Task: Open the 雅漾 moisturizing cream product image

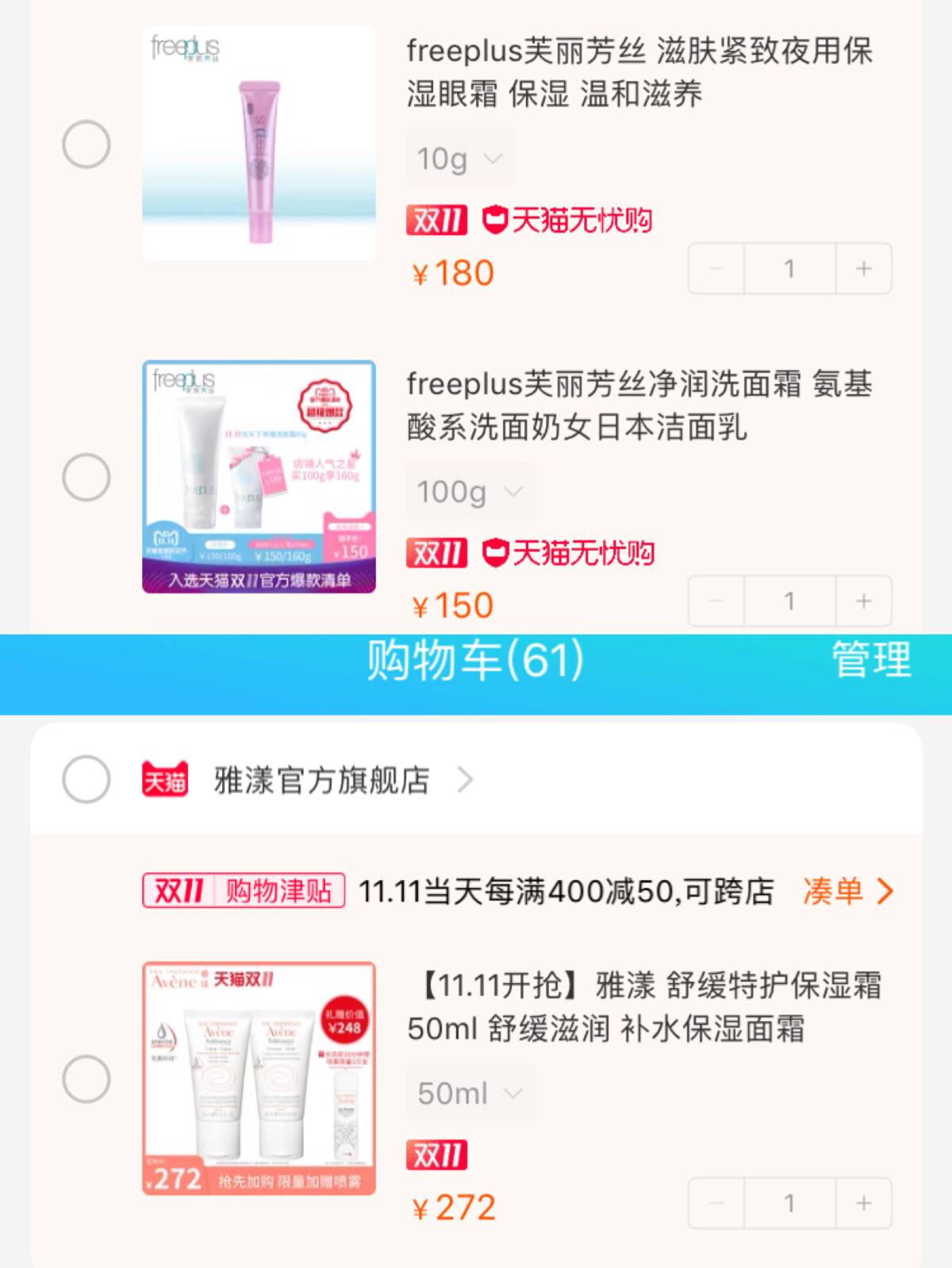Action: click(259, 1079)
